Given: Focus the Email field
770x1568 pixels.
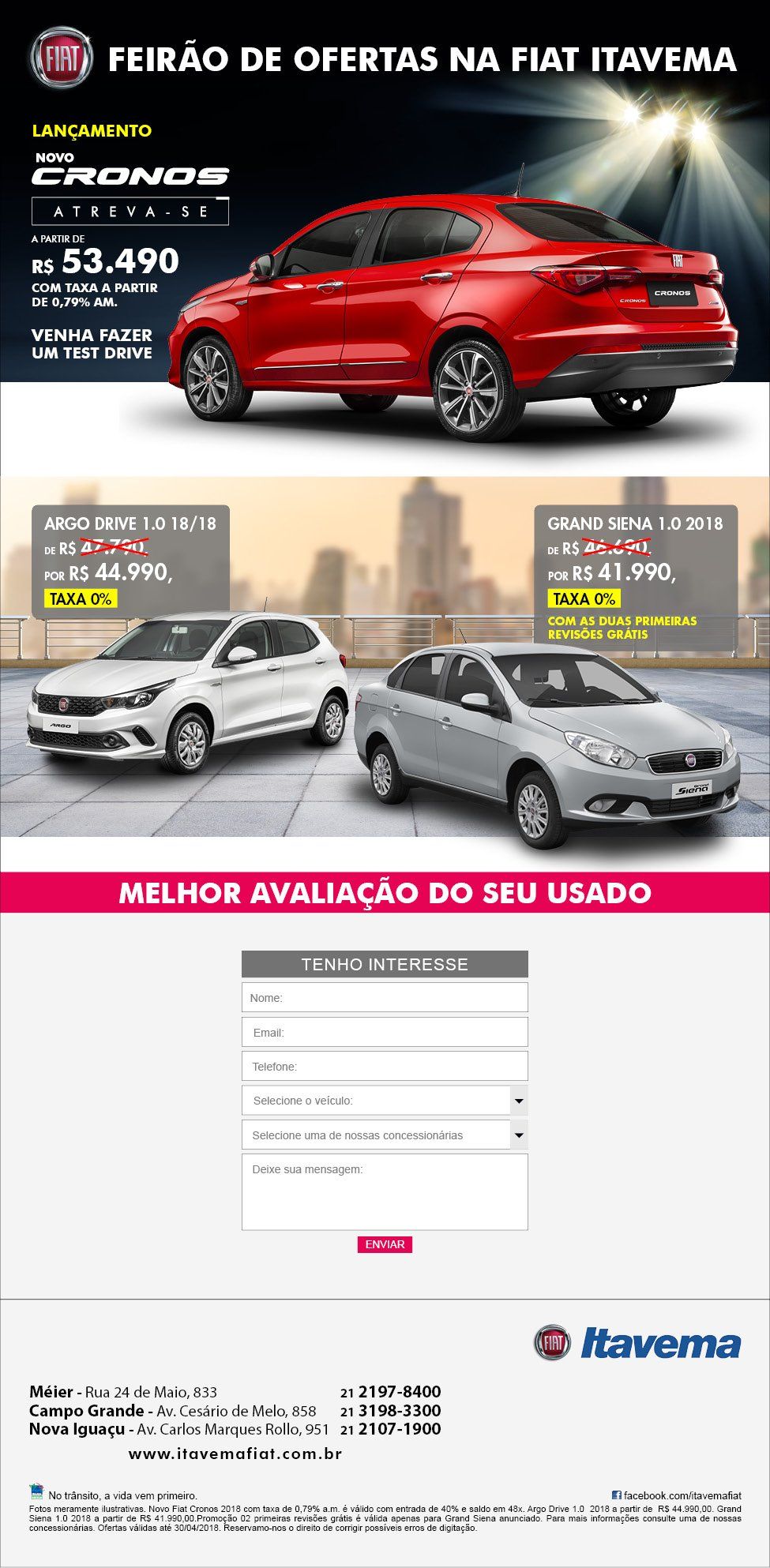Looking at the screenshot, I should 385,1032.
